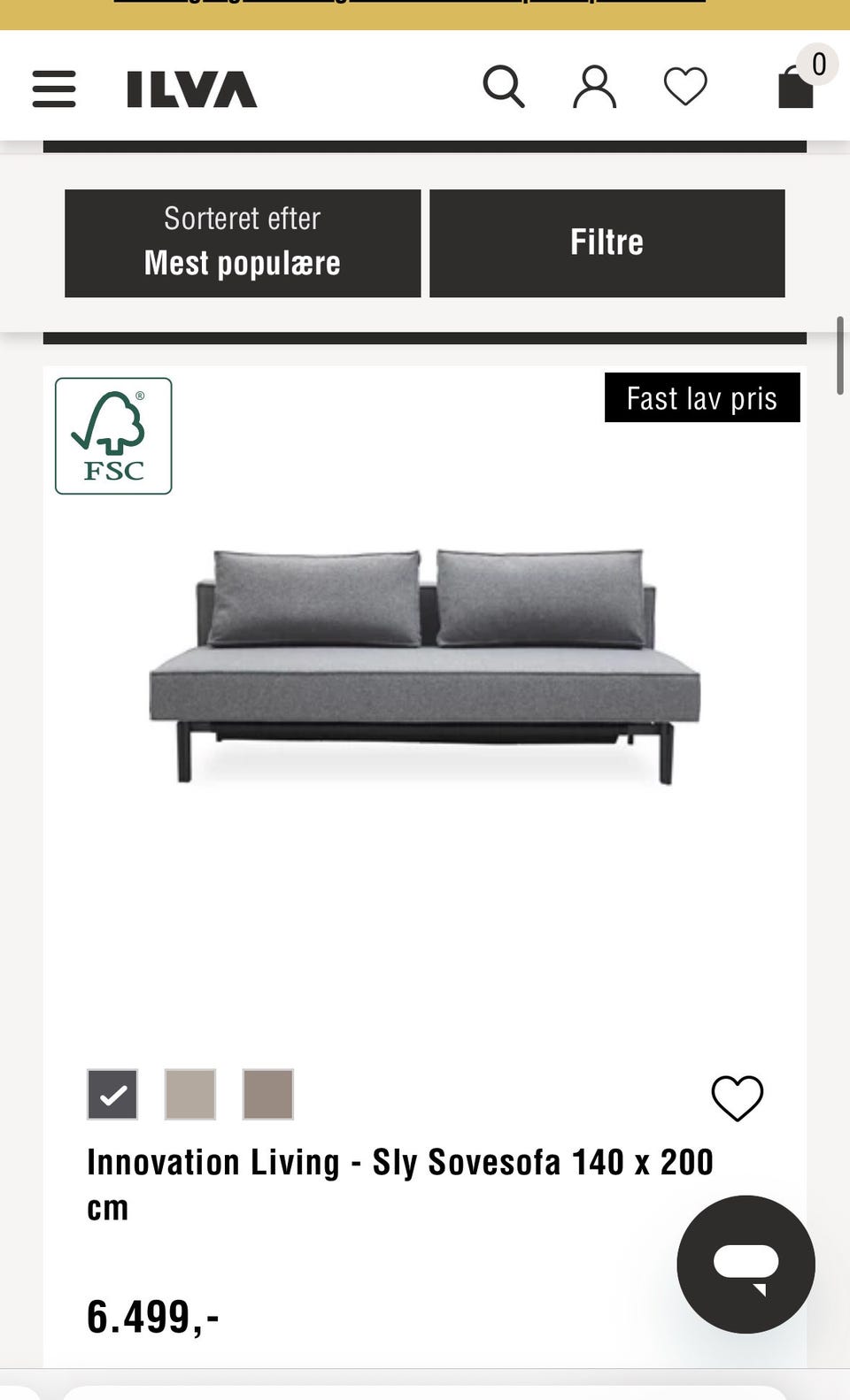Open the chat support bubble

(746, 1265)
